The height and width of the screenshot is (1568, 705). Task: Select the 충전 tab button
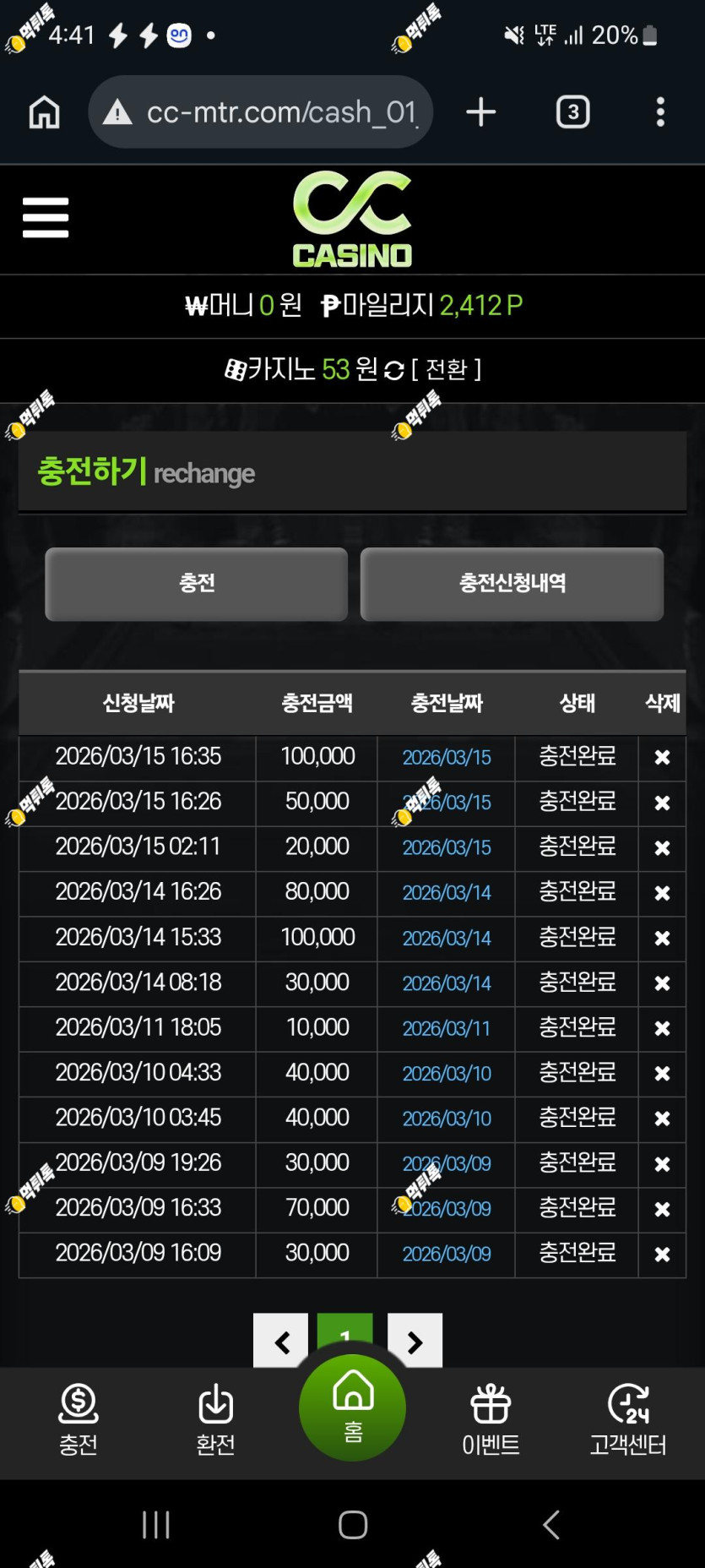point(197,584)
